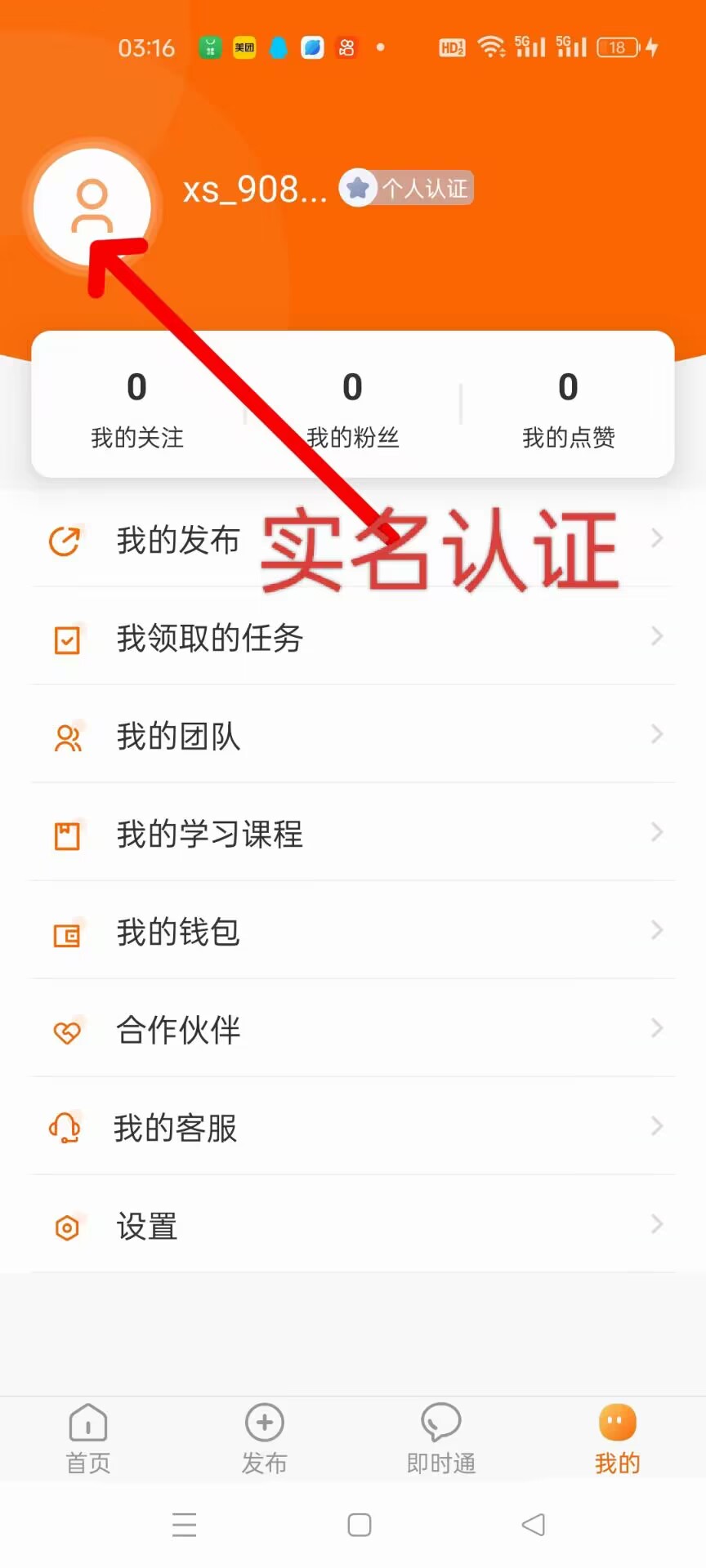The height and width of the screenshot is (1568, 706).
Task: Tap the system home button
Action: 360,1525
